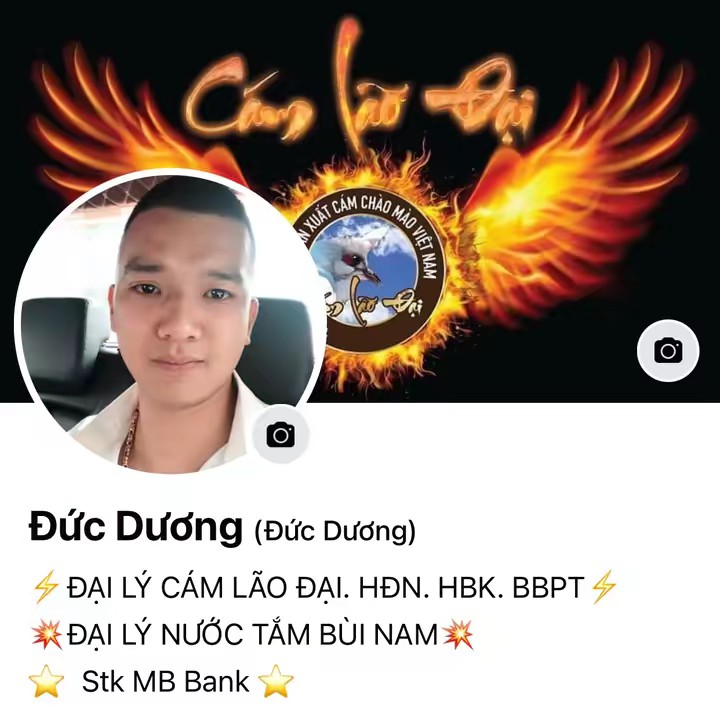Tap camera icon to change profile picture

(x=281, y=434)
